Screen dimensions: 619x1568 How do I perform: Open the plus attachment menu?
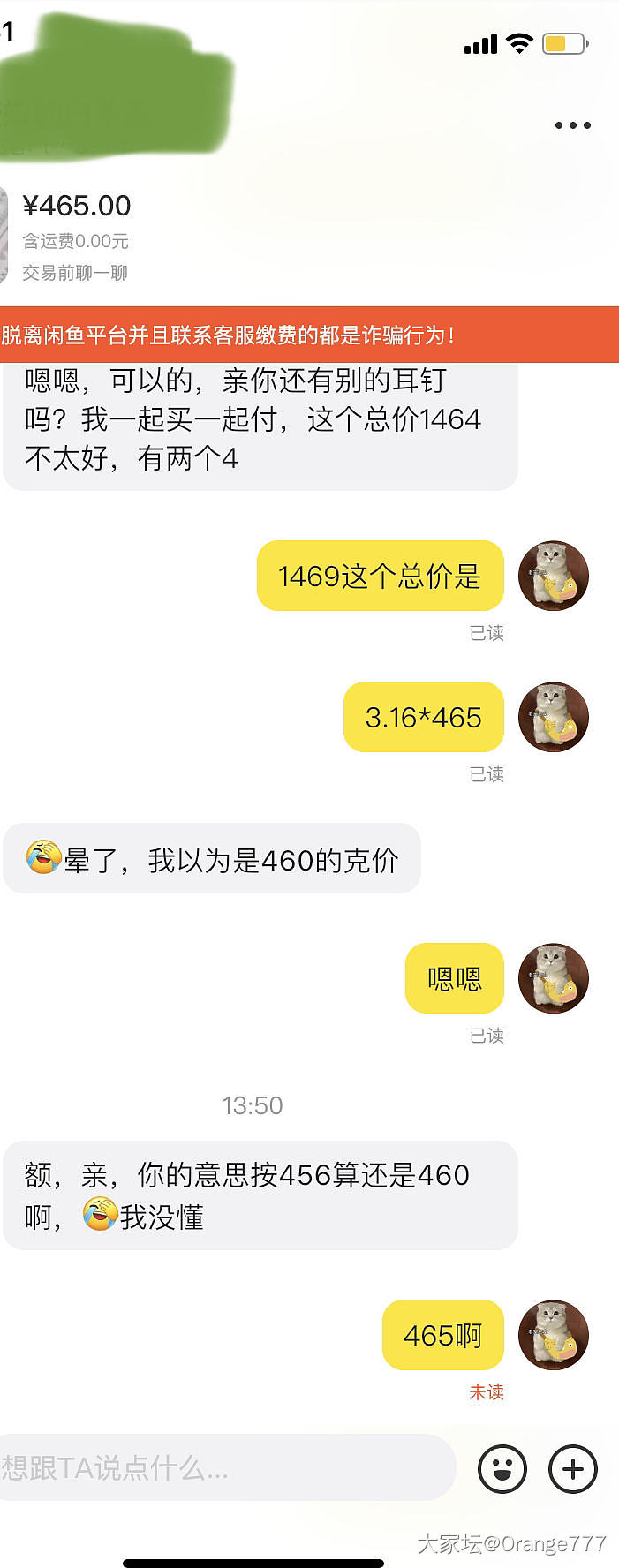click(573, 1469)
